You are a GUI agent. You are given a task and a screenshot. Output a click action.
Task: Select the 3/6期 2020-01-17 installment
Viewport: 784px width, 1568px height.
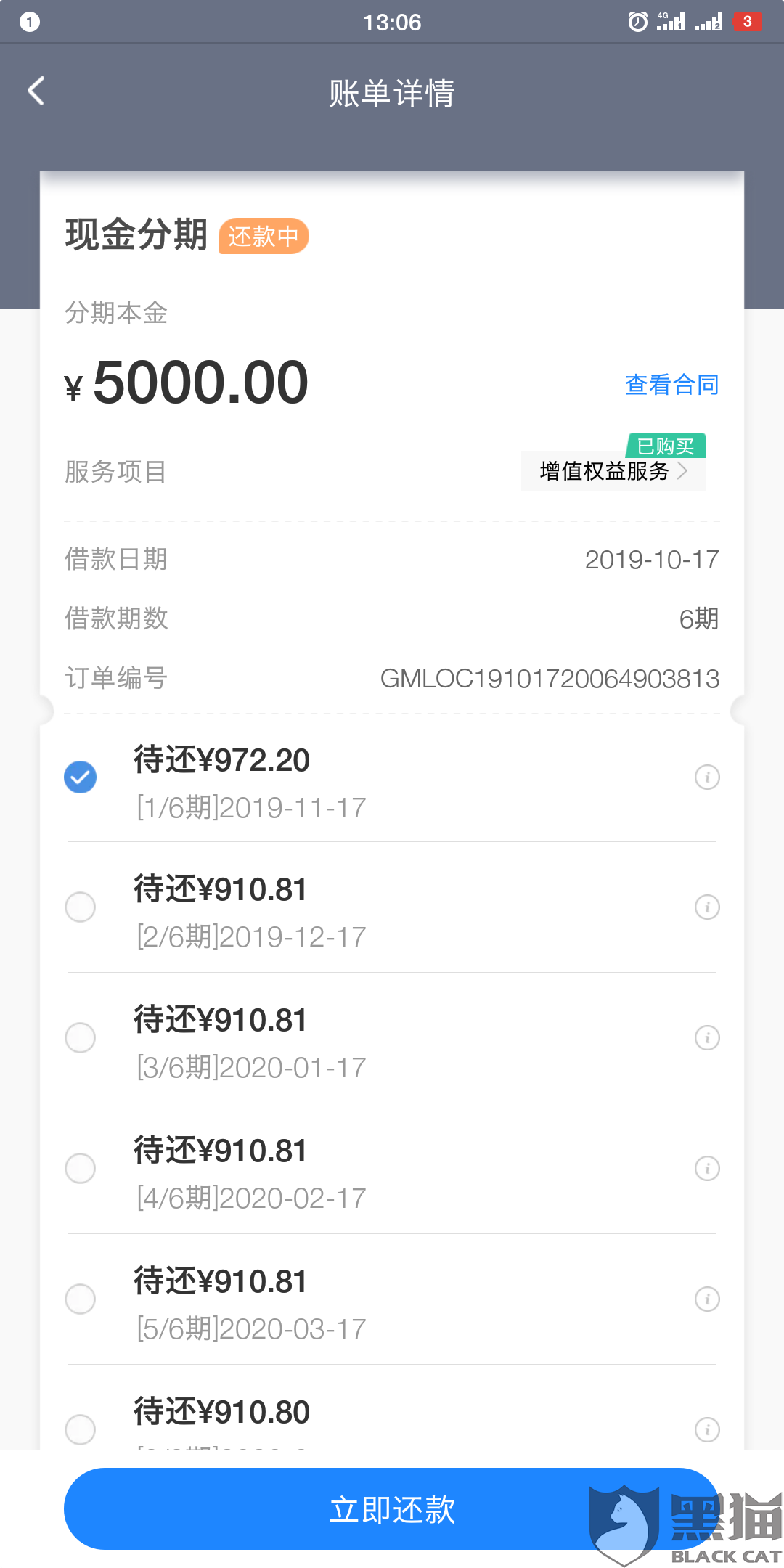81,1037
